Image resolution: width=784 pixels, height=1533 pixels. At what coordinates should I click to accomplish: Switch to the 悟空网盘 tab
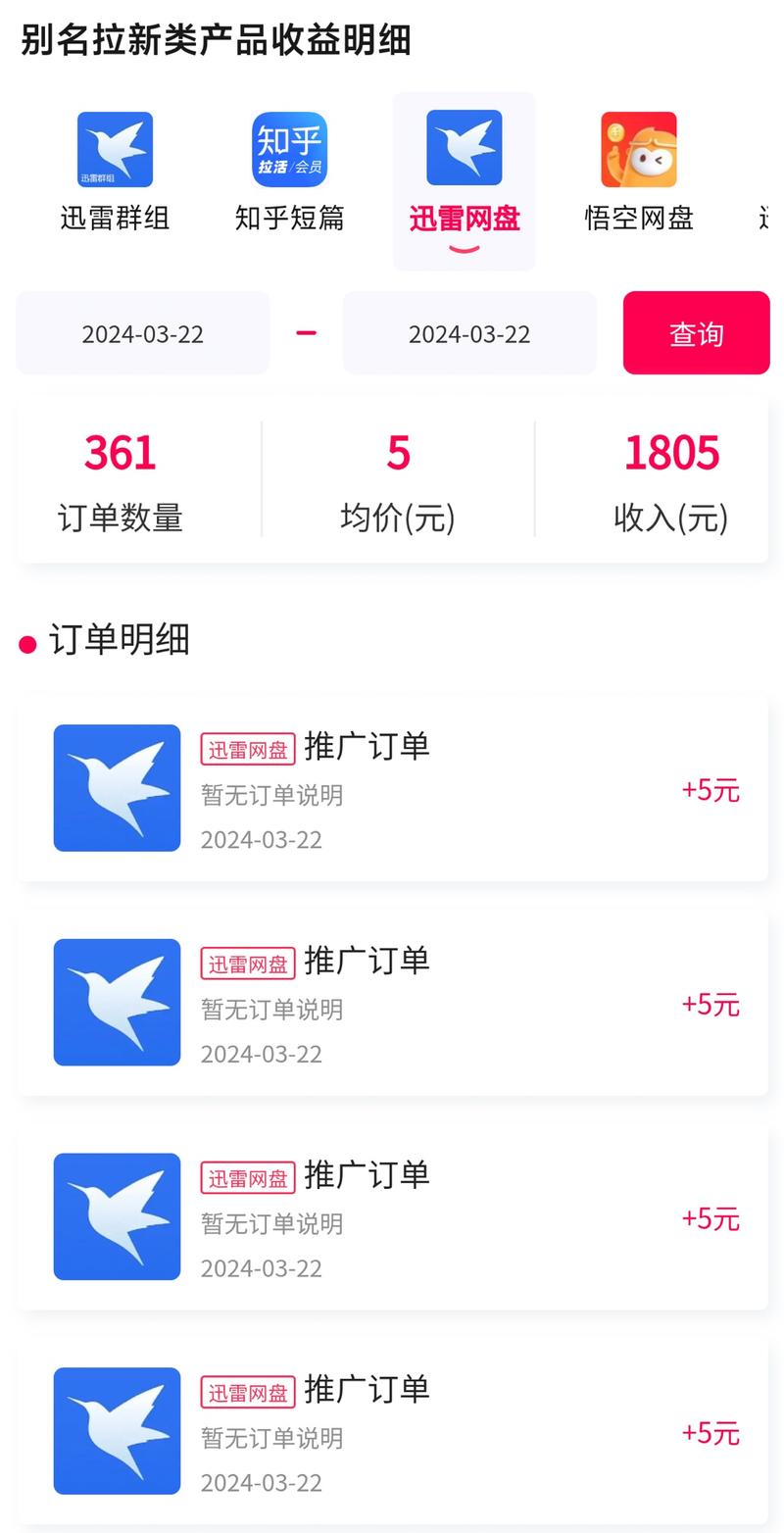[638, 219]
